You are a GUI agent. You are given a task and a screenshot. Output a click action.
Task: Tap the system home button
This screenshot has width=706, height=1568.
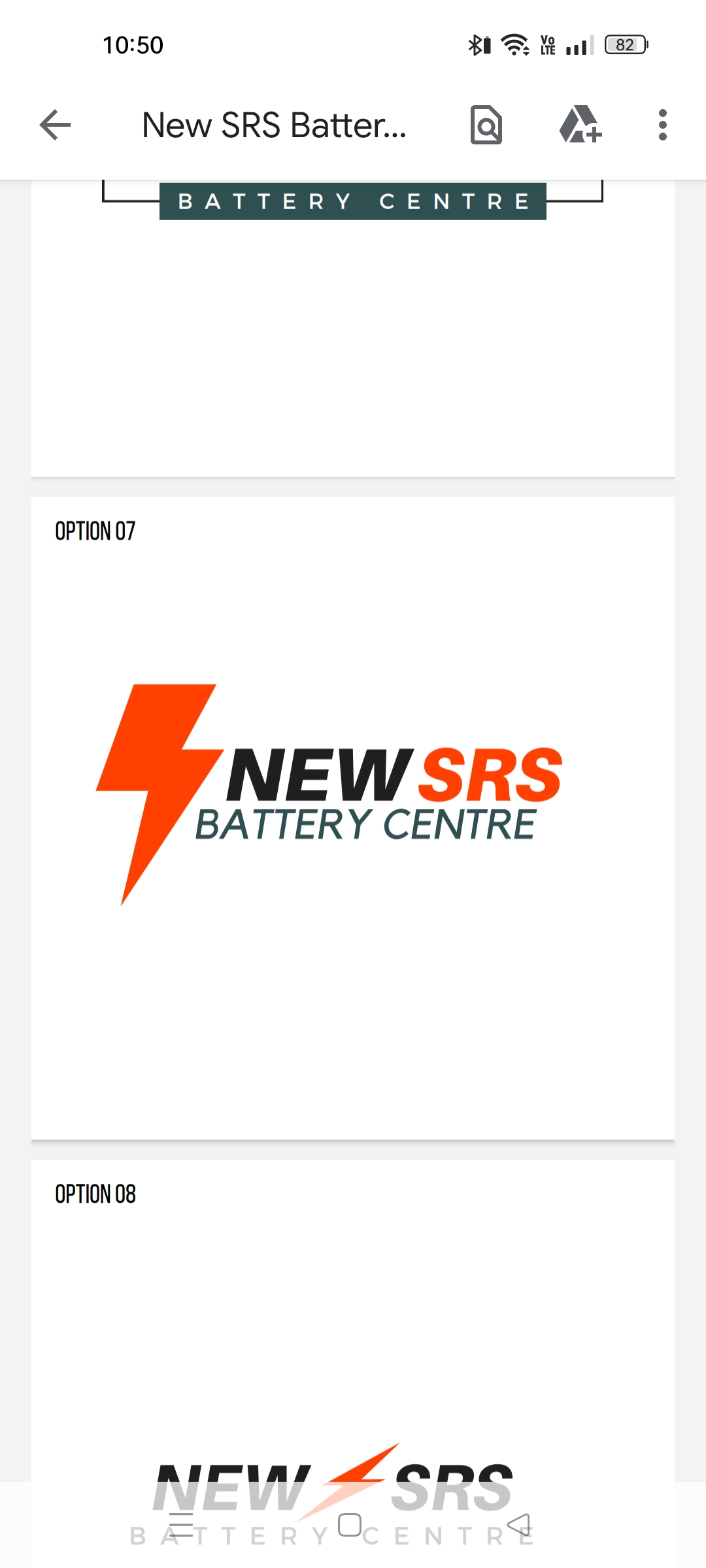click(350, 1525)
